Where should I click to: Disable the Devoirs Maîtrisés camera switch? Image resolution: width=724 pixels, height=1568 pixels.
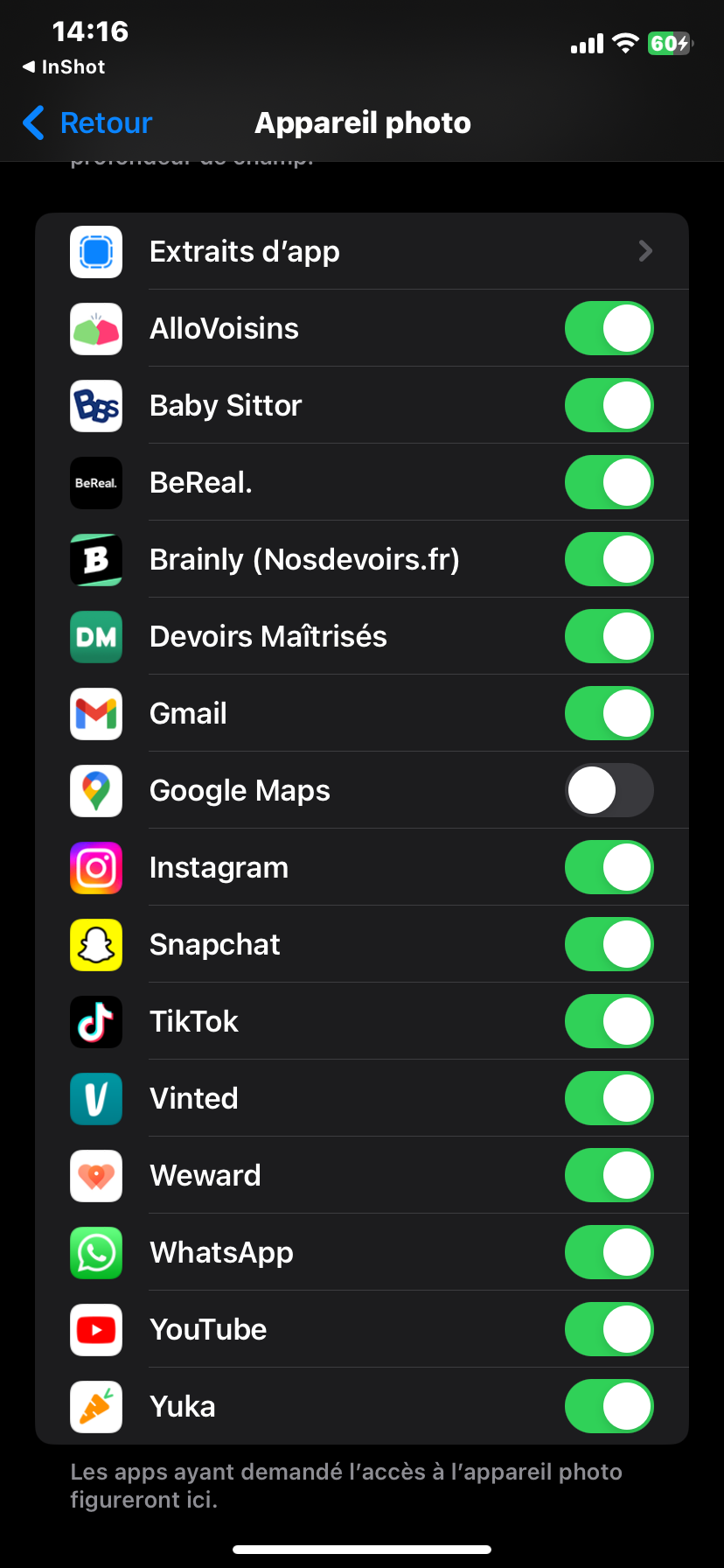(x=609, y=637)
